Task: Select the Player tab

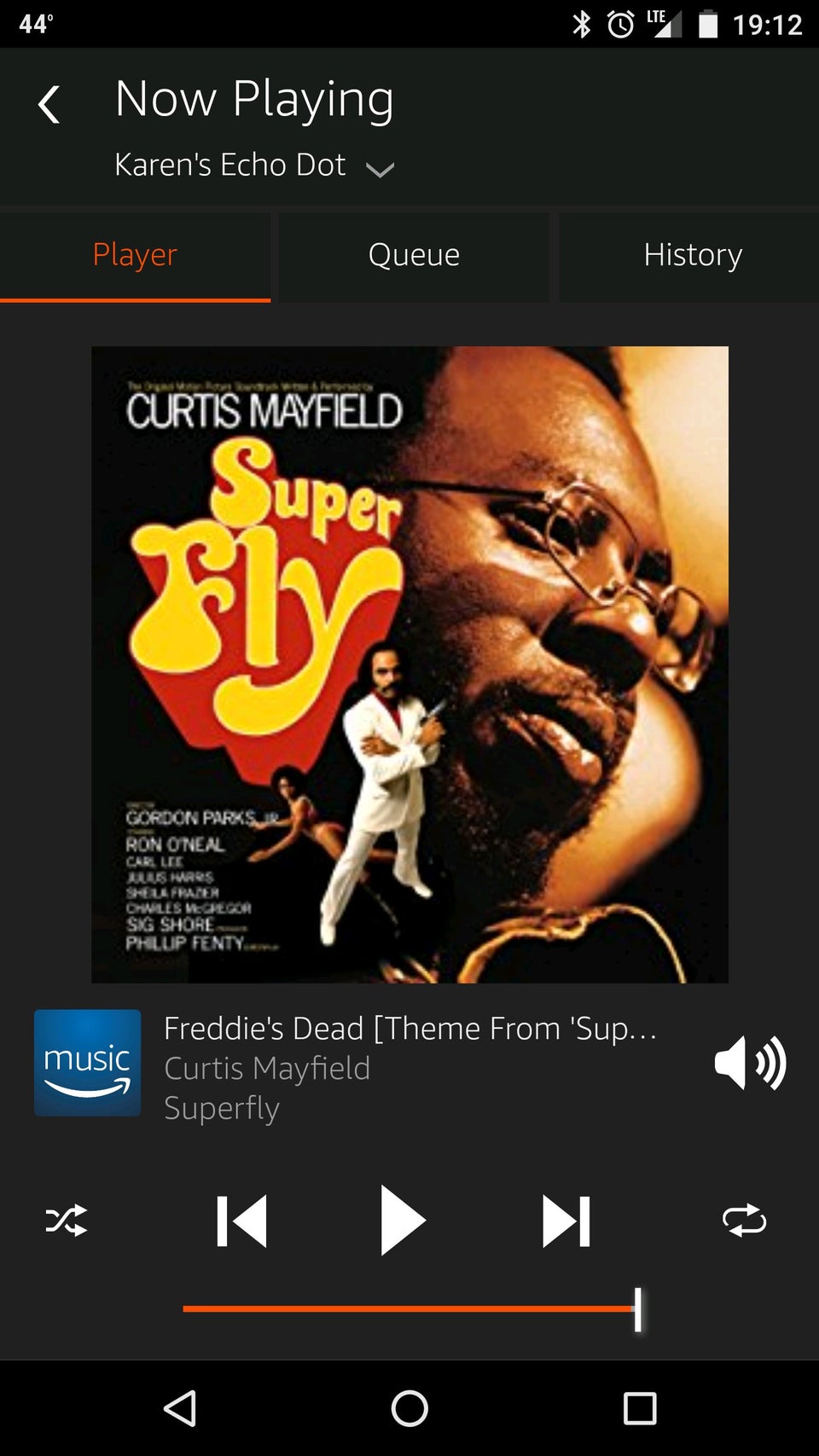Action: [135, 256]
